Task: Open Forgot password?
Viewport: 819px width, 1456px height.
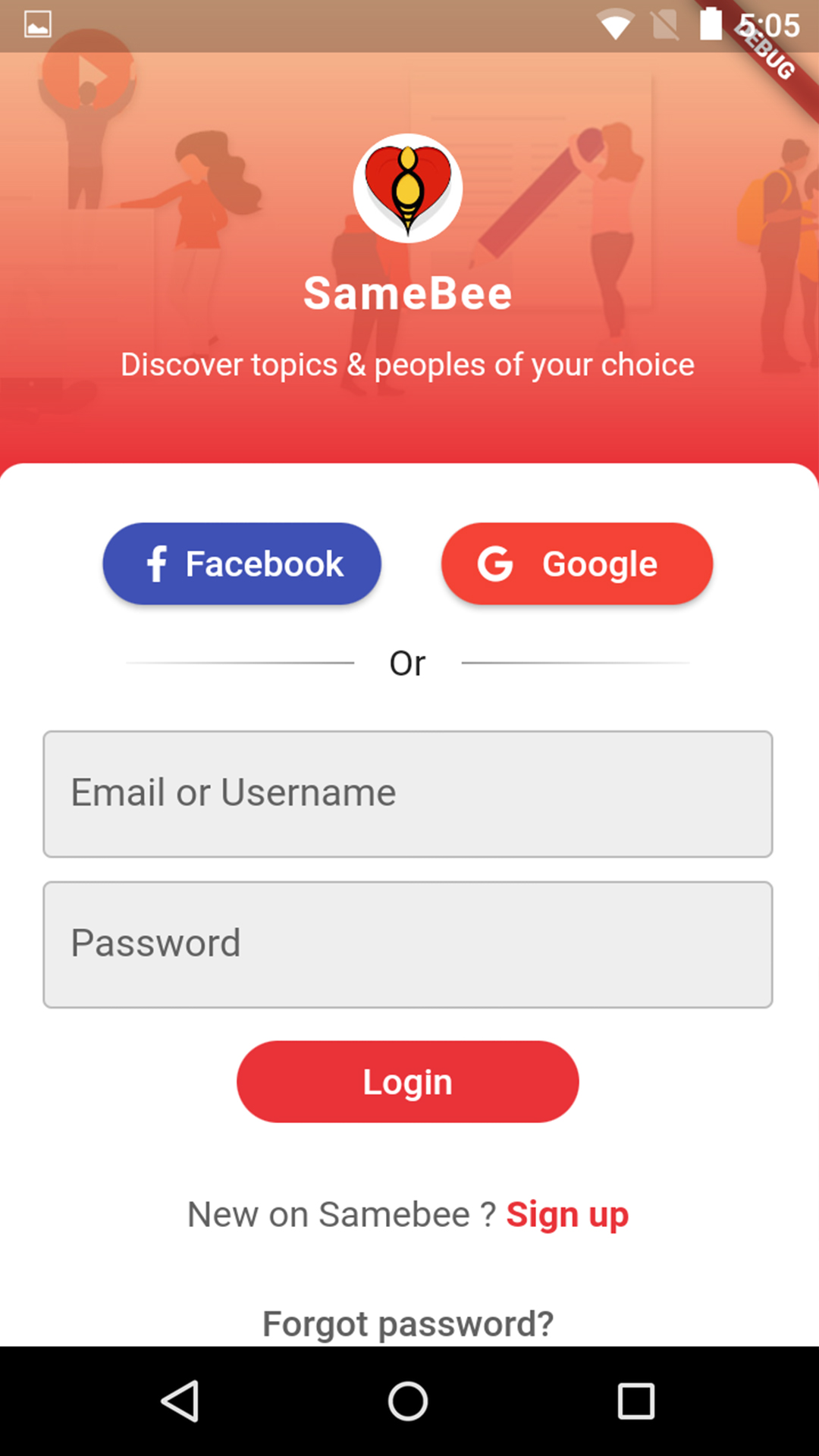Action: [408, 1324]
